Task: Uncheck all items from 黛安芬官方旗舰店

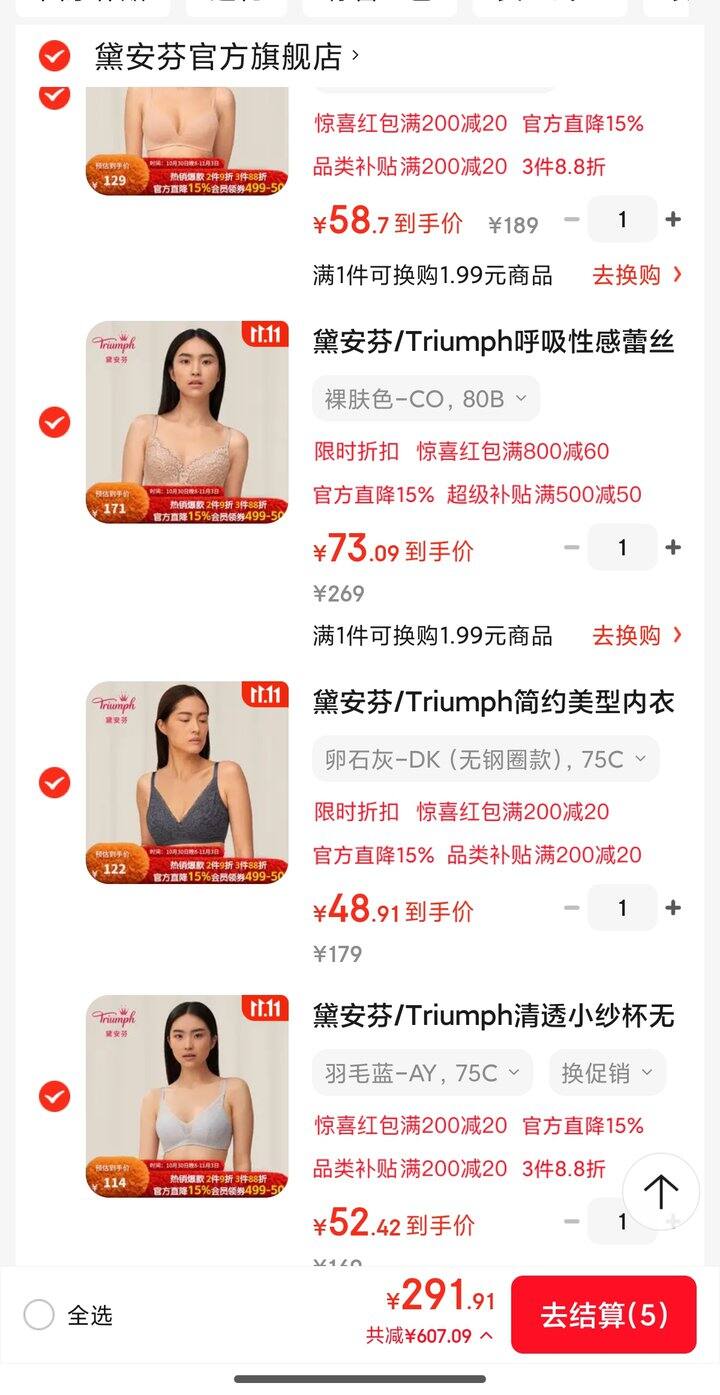Action: coord(54,56)
